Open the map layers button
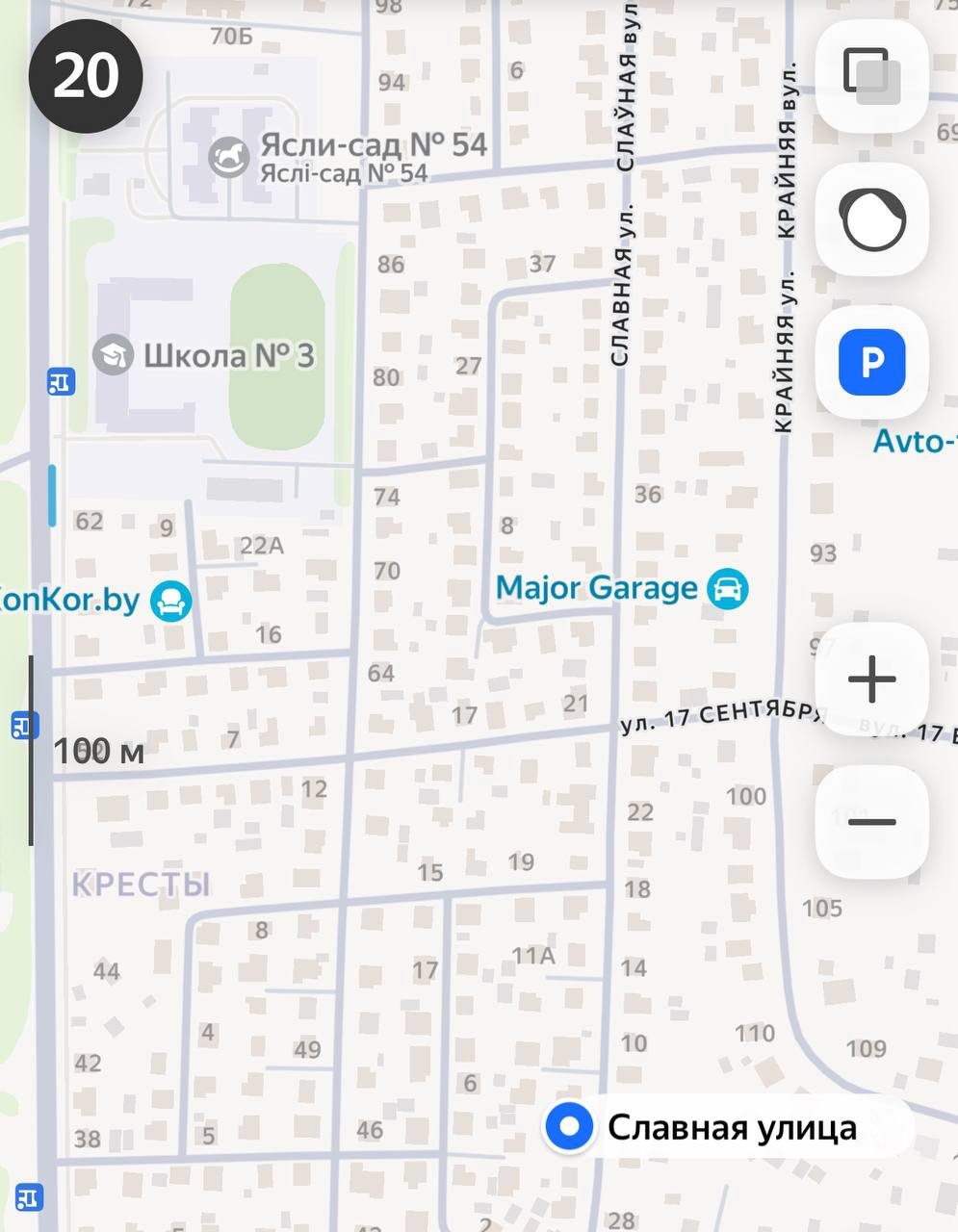 pos(871,75)
